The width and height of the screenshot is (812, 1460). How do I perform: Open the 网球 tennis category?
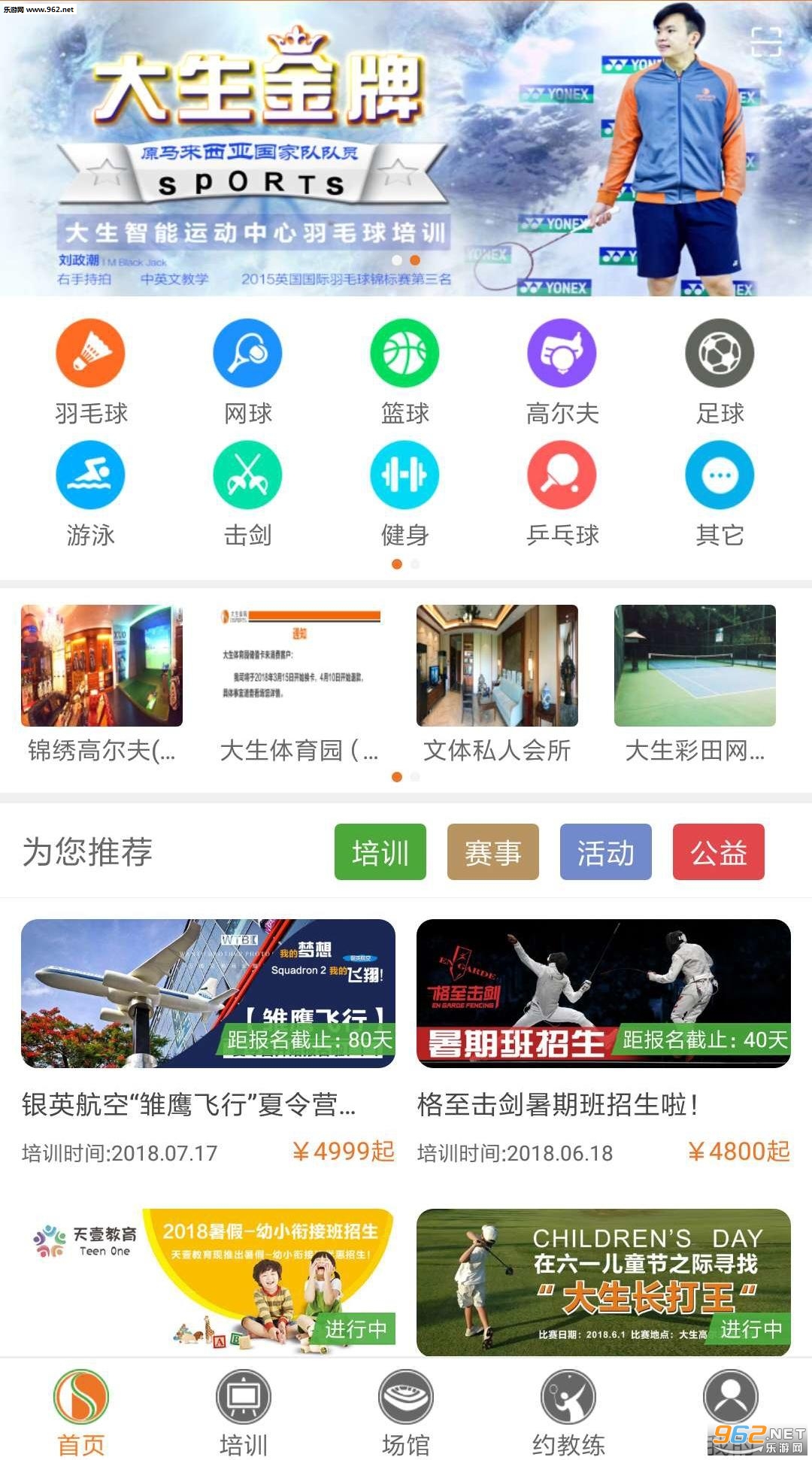point(247,354)
